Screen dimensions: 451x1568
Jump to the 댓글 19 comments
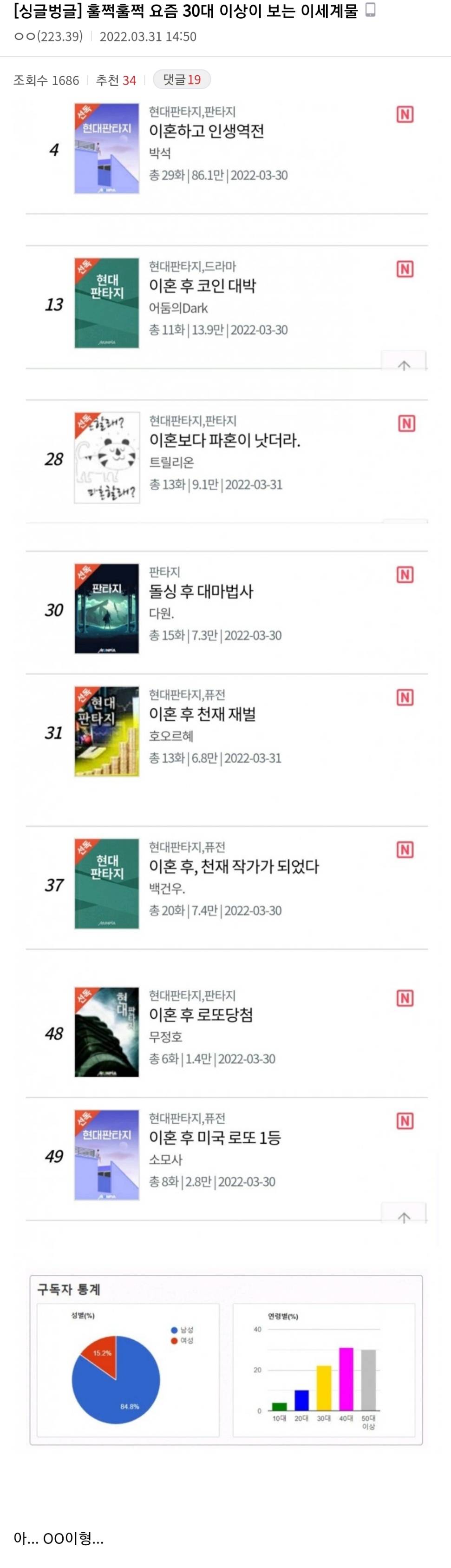point(181,80)
